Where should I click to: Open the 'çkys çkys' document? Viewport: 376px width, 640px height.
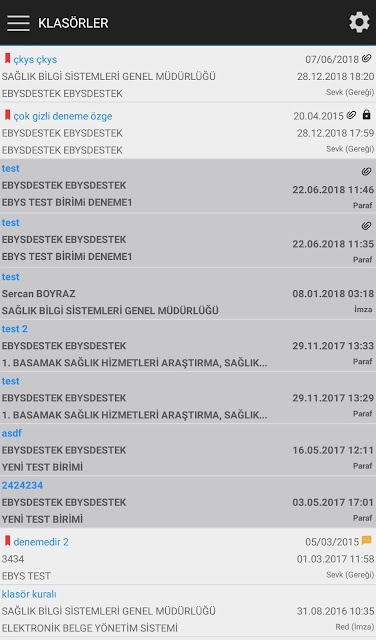188,74
